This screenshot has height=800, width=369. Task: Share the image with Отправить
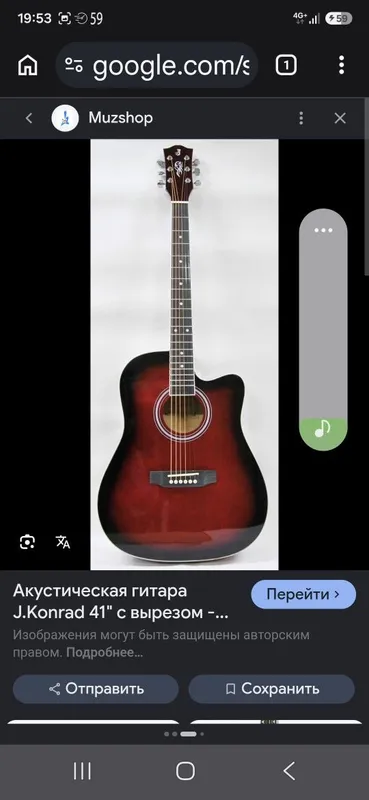[x=96, y=689]
